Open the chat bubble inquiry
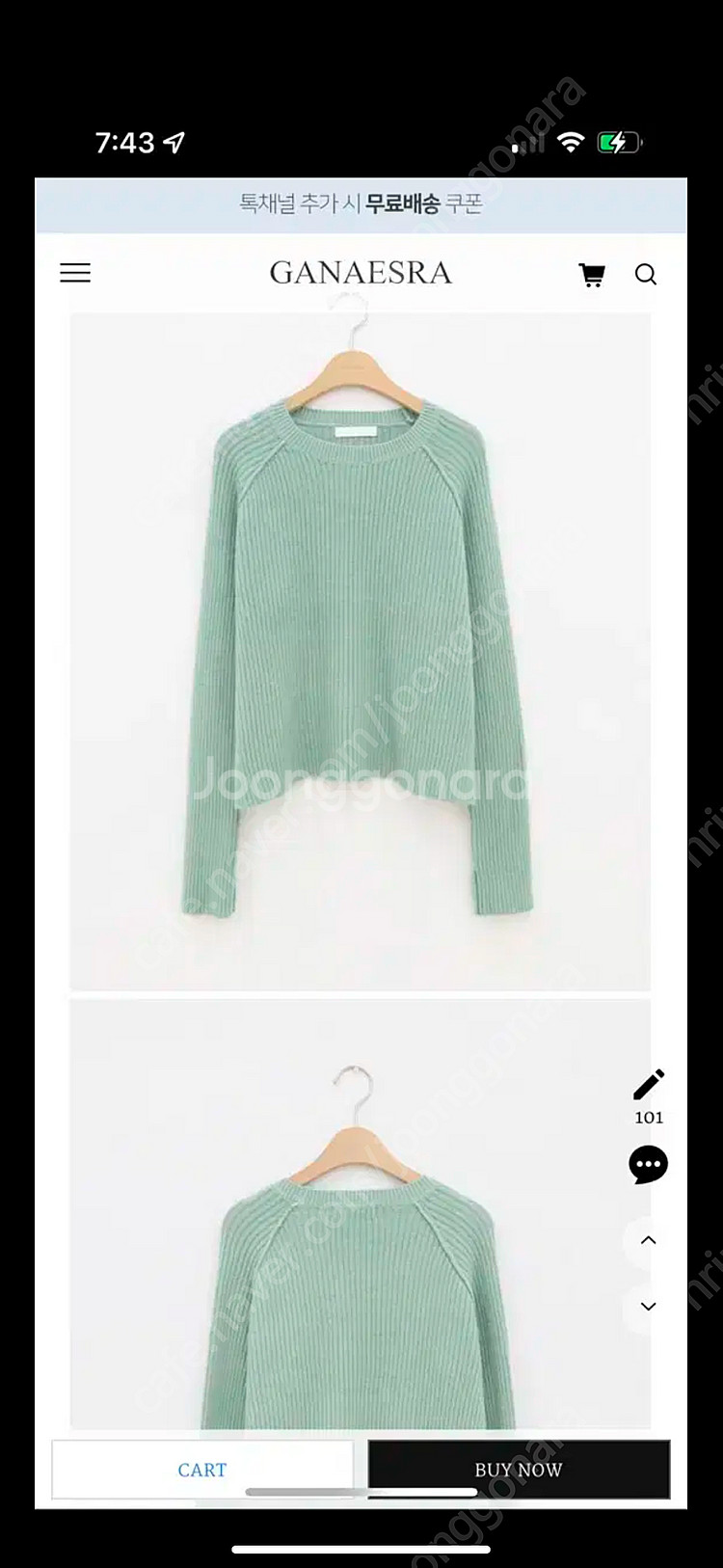Screen dimensions: 723x1568 [x=648, y=1165]
